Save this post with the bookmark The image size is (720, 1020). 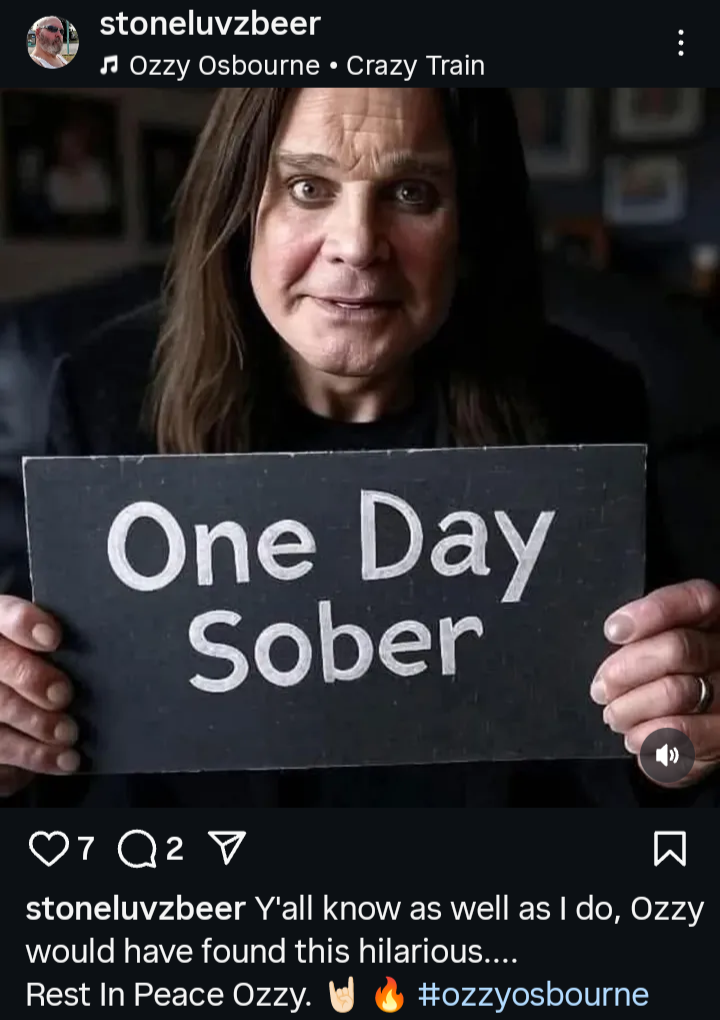[669, 848]
